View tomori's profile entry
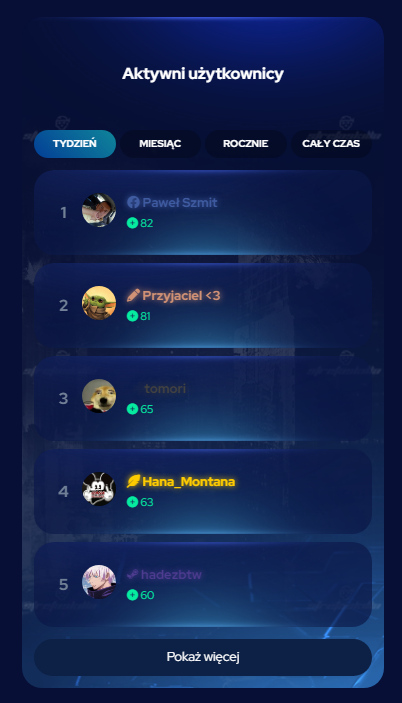 [x=203, y=398]
